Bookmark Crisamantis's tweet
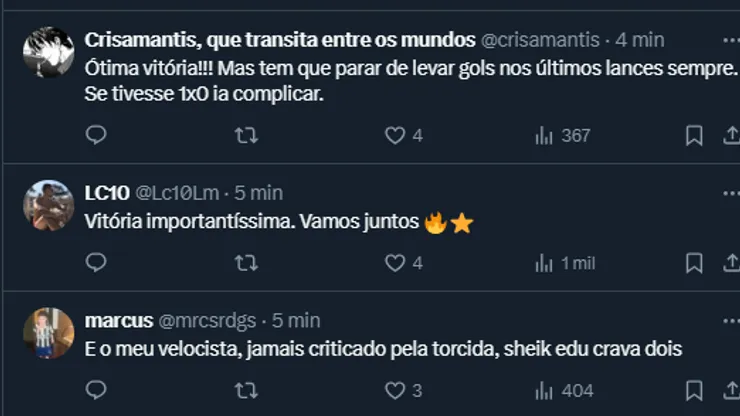 pyautogui.click(x=694, y=135)
